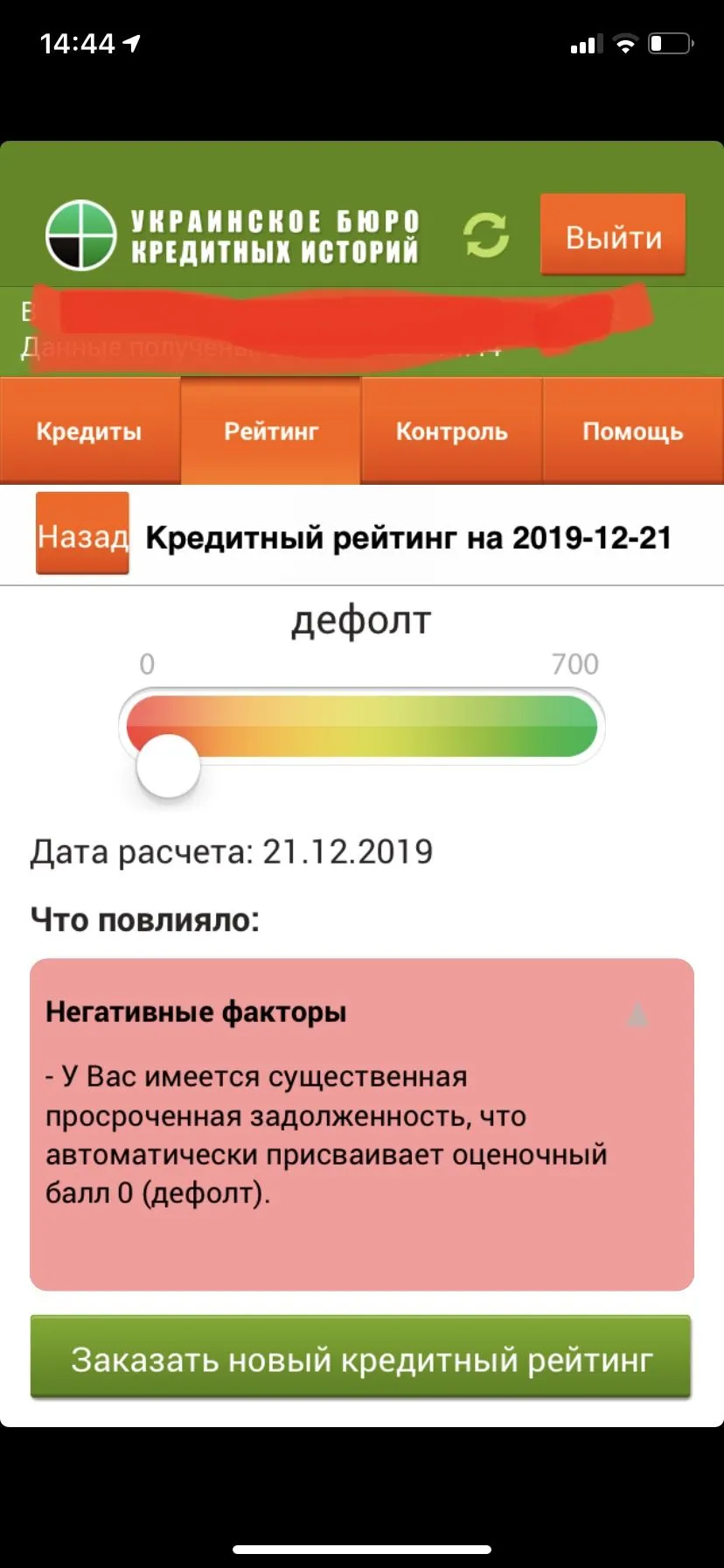Viewport: 724px width, 1568px height.
Task: Switch to the Контроль tab
Action: point(452,430)
